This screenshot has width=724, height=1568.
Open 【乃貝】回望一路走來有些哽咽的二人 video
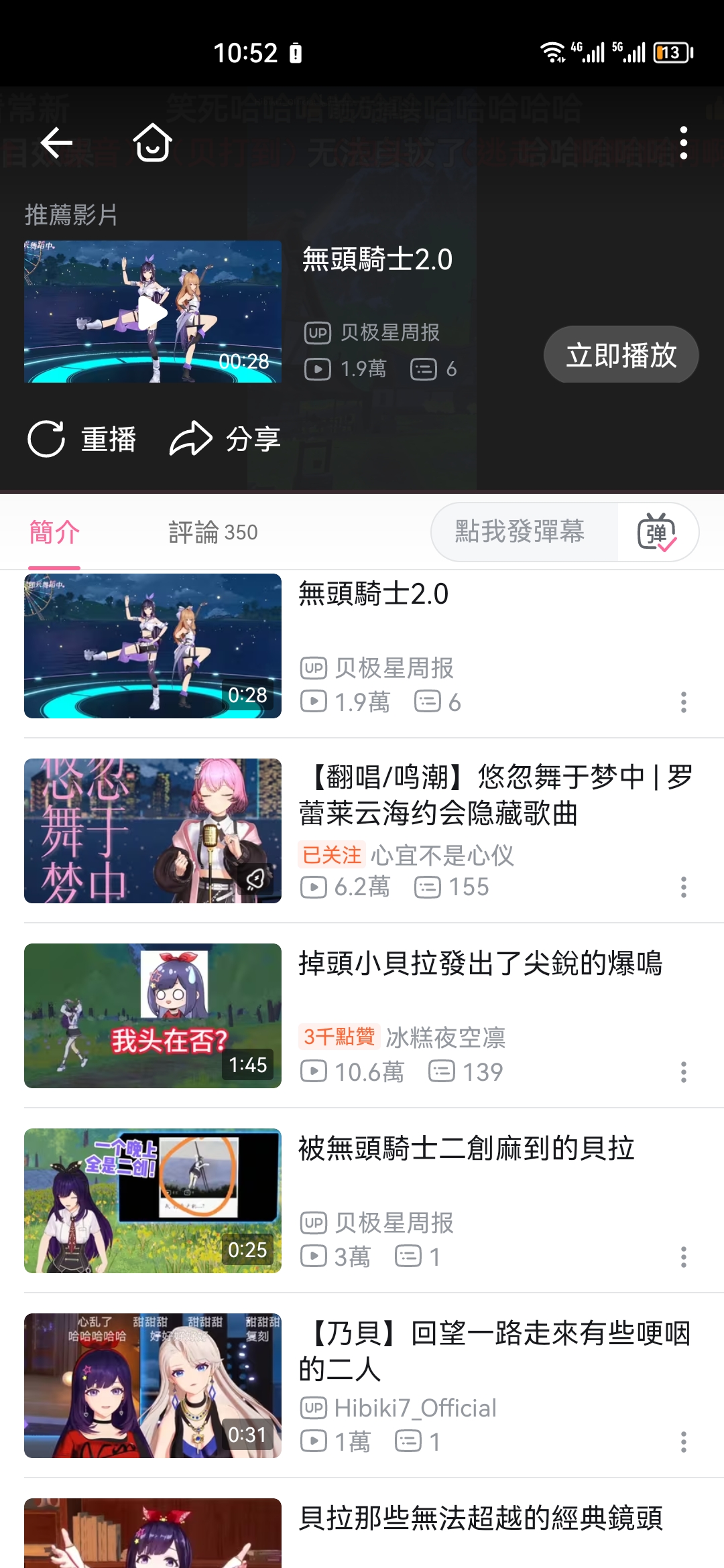(x=493, y=1351)
